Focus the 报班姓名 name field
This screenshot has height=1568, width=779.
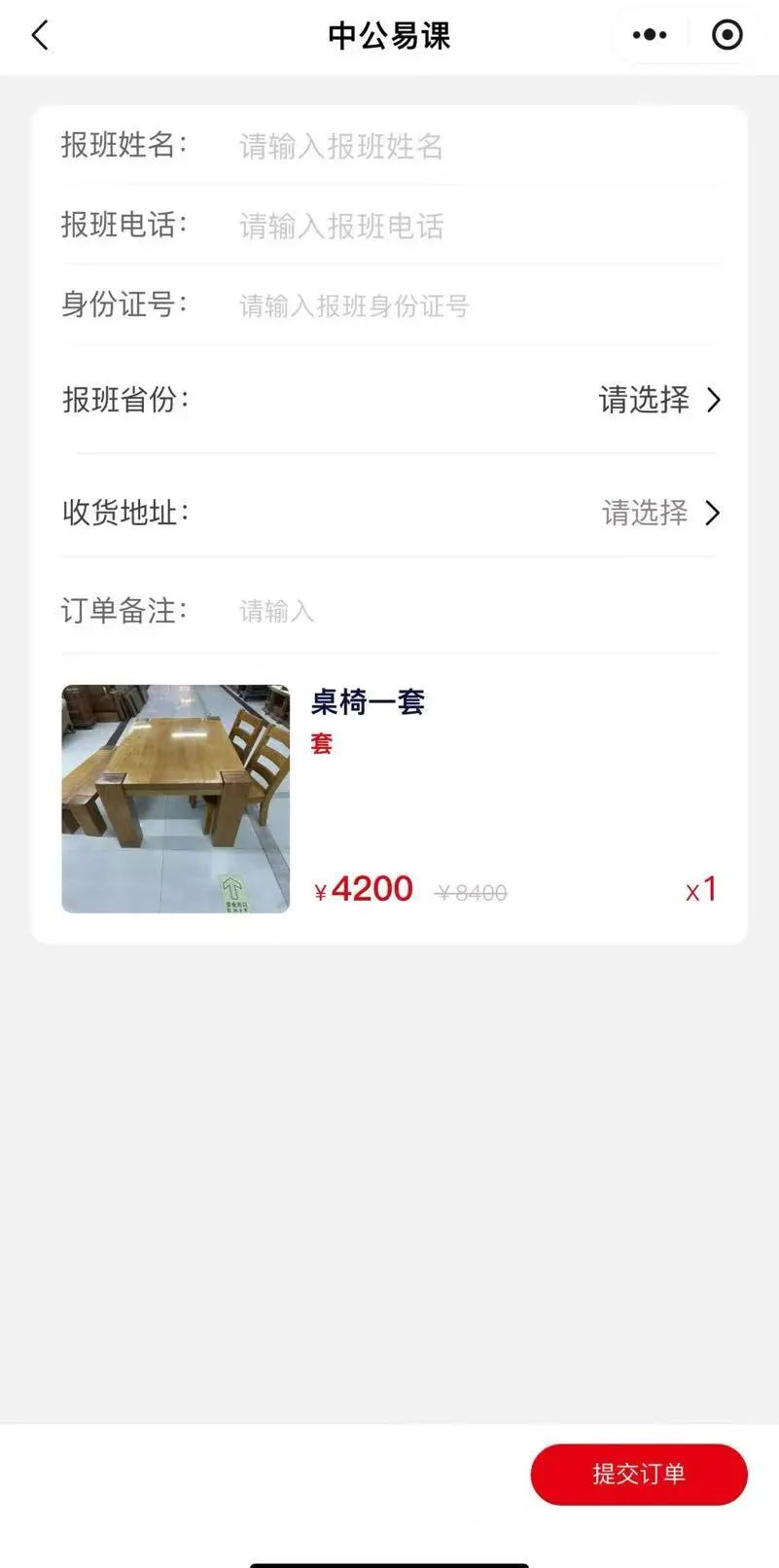[x=477, y=146]
